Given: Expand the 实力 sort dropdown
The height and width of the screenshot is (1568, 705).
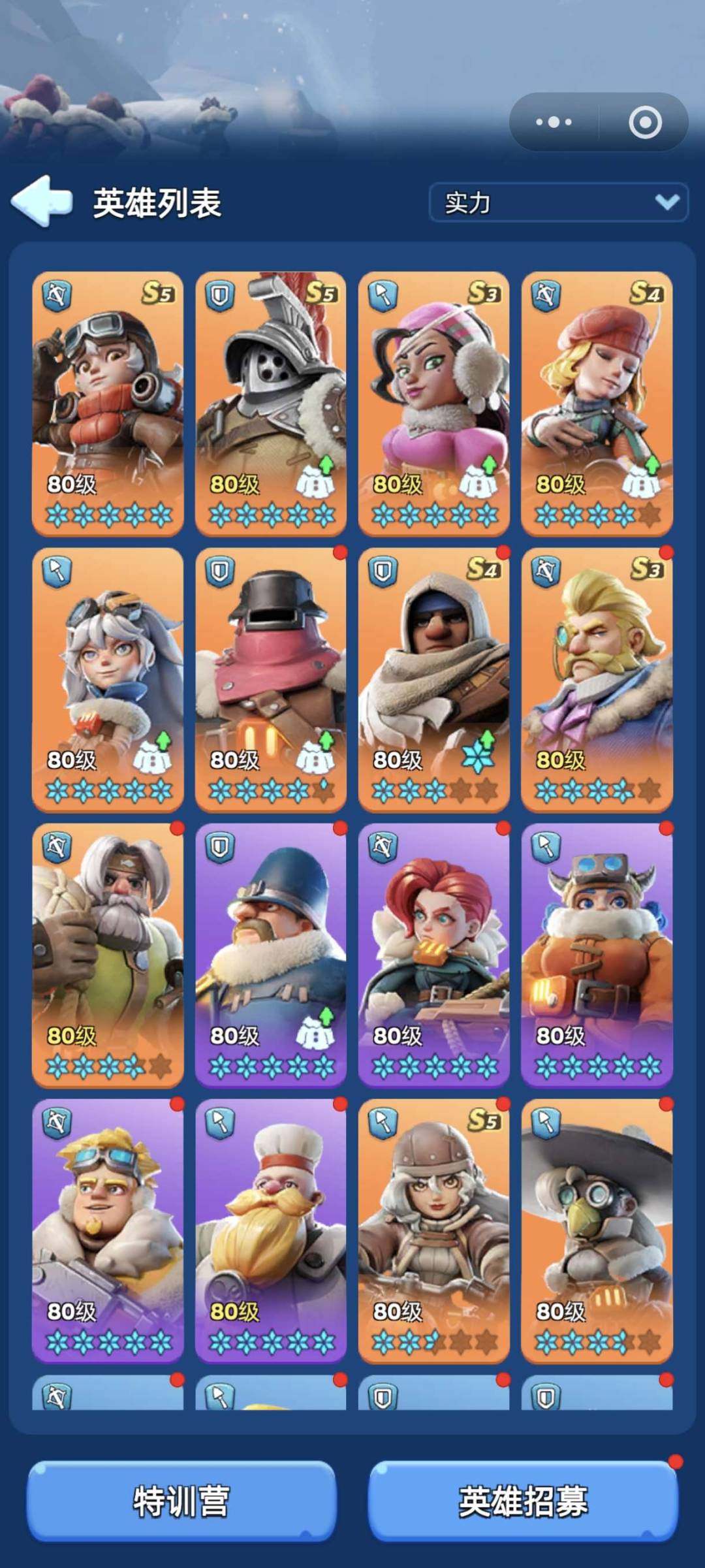Looking at the screenshot, I should (x=559, y=202).
